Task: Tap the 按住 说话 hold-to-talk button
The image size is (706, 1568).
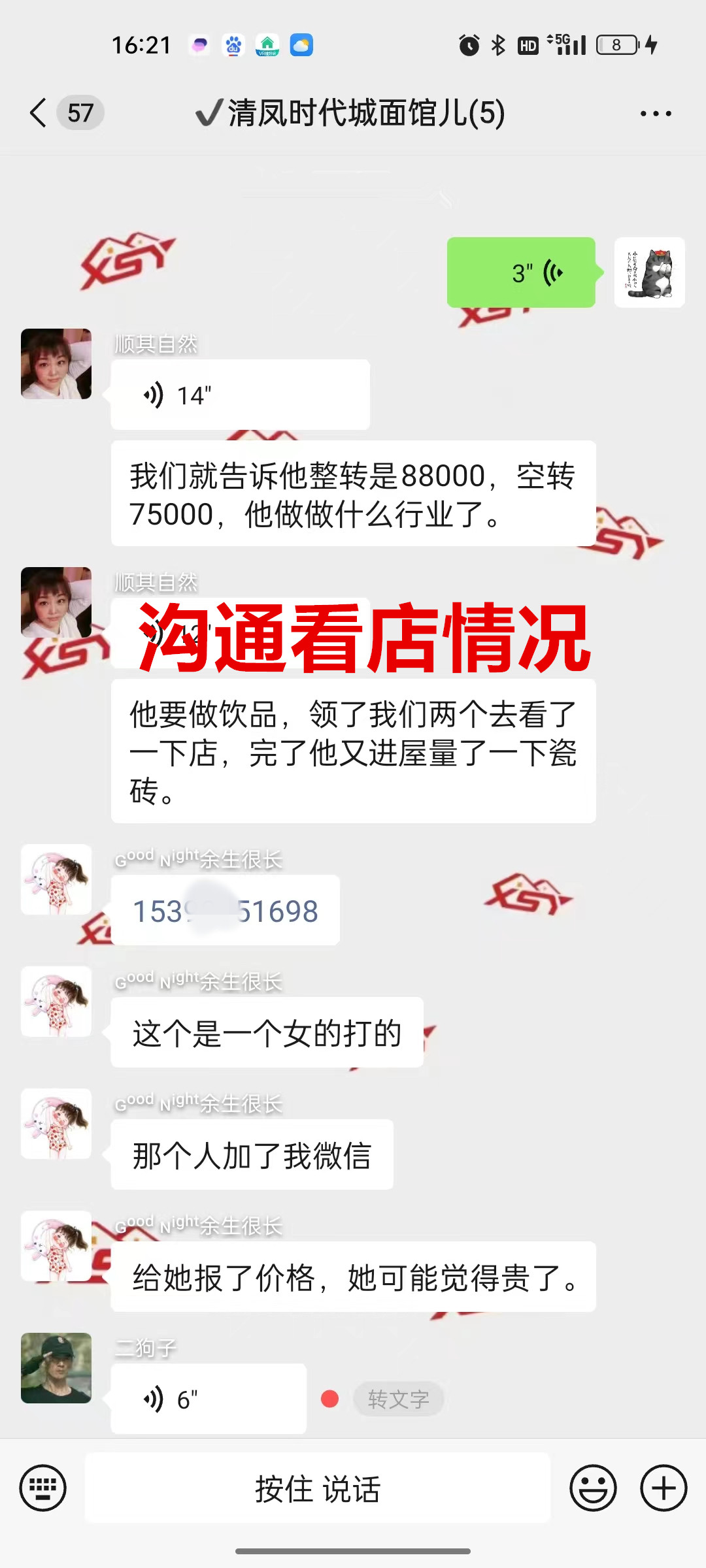Action: (x=318, y=1488)
